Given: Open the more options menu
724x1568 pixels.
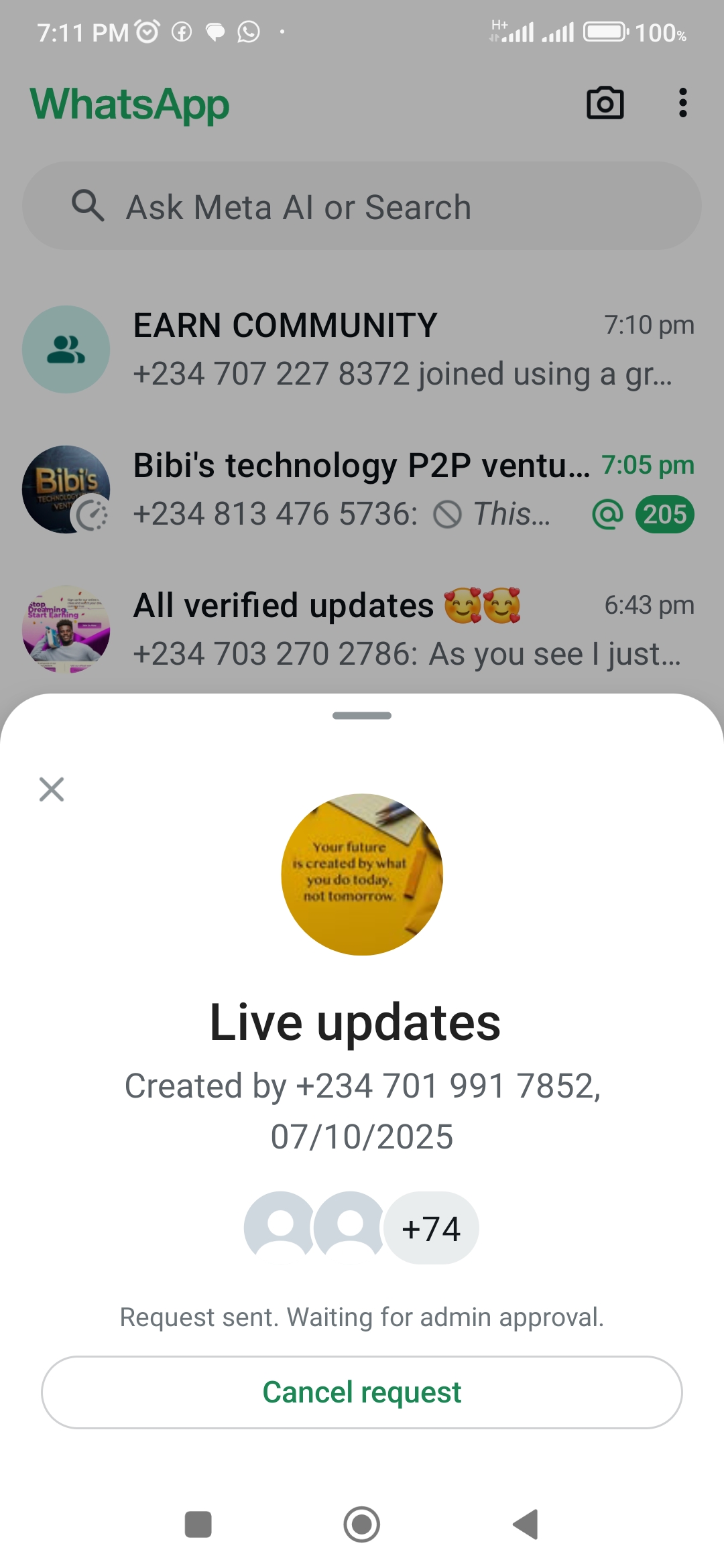Looking at the screenshot, I should pos(682,104).
